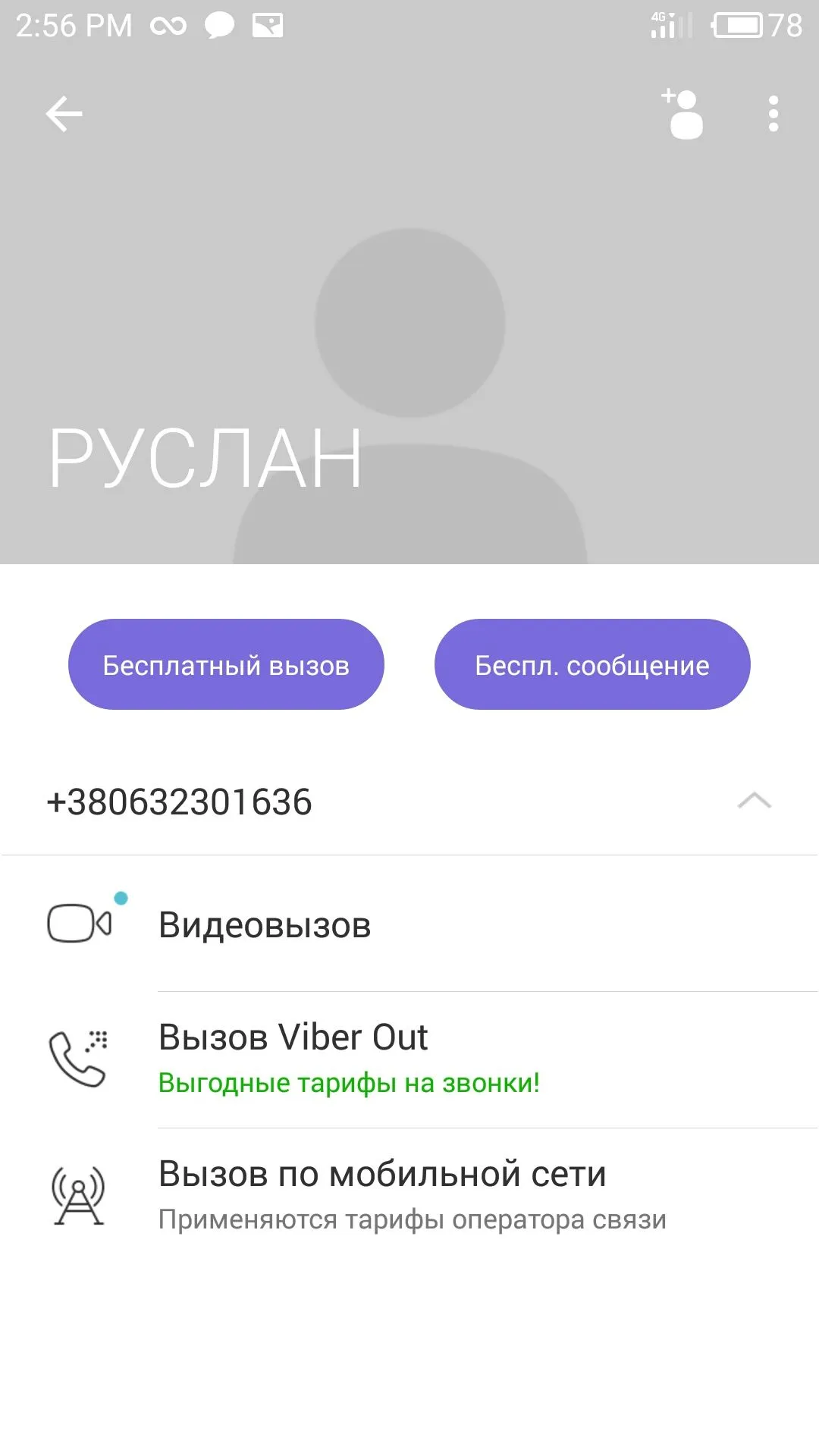Go back using the arrow icon
819x1456 pixels.
64,115
